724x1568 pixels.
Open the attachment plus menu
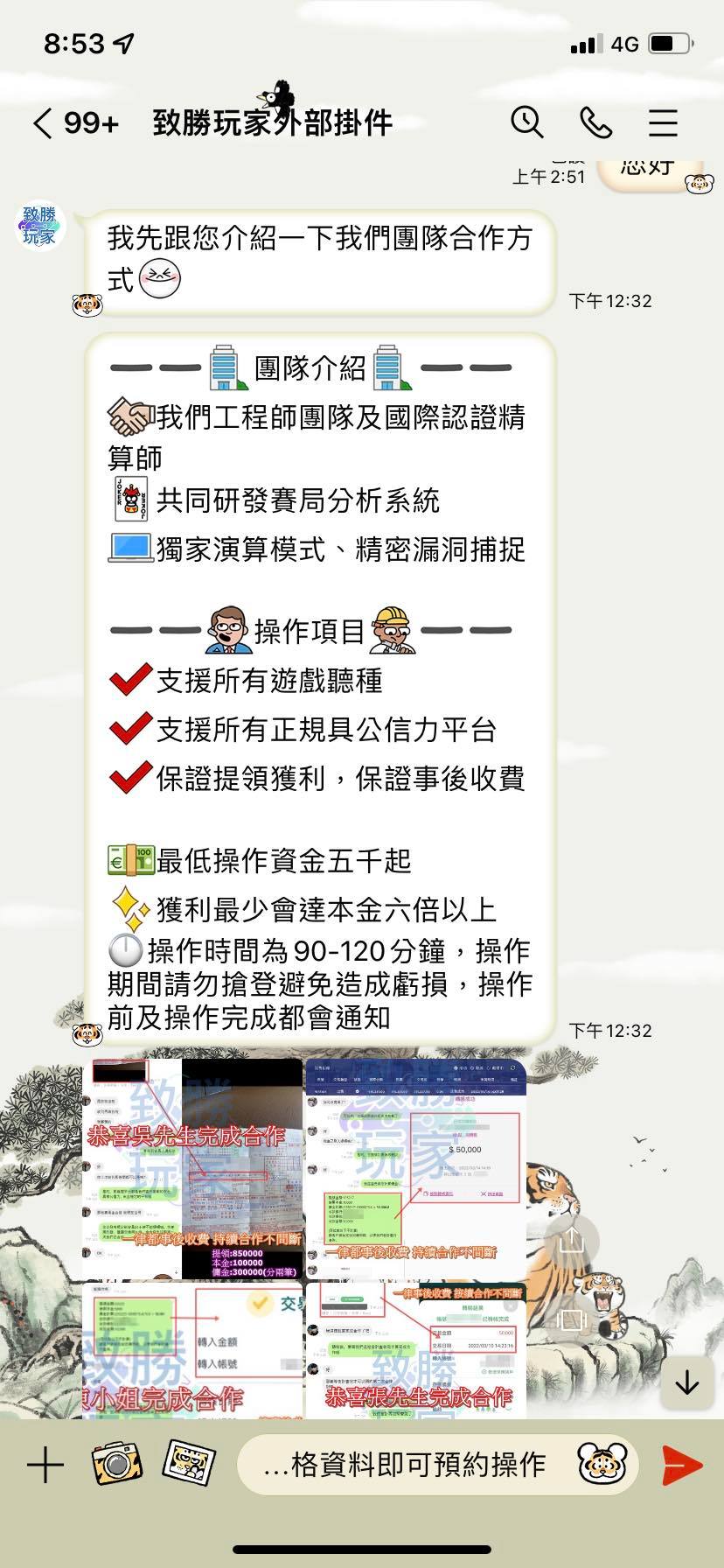click(x=45, y=1464)
